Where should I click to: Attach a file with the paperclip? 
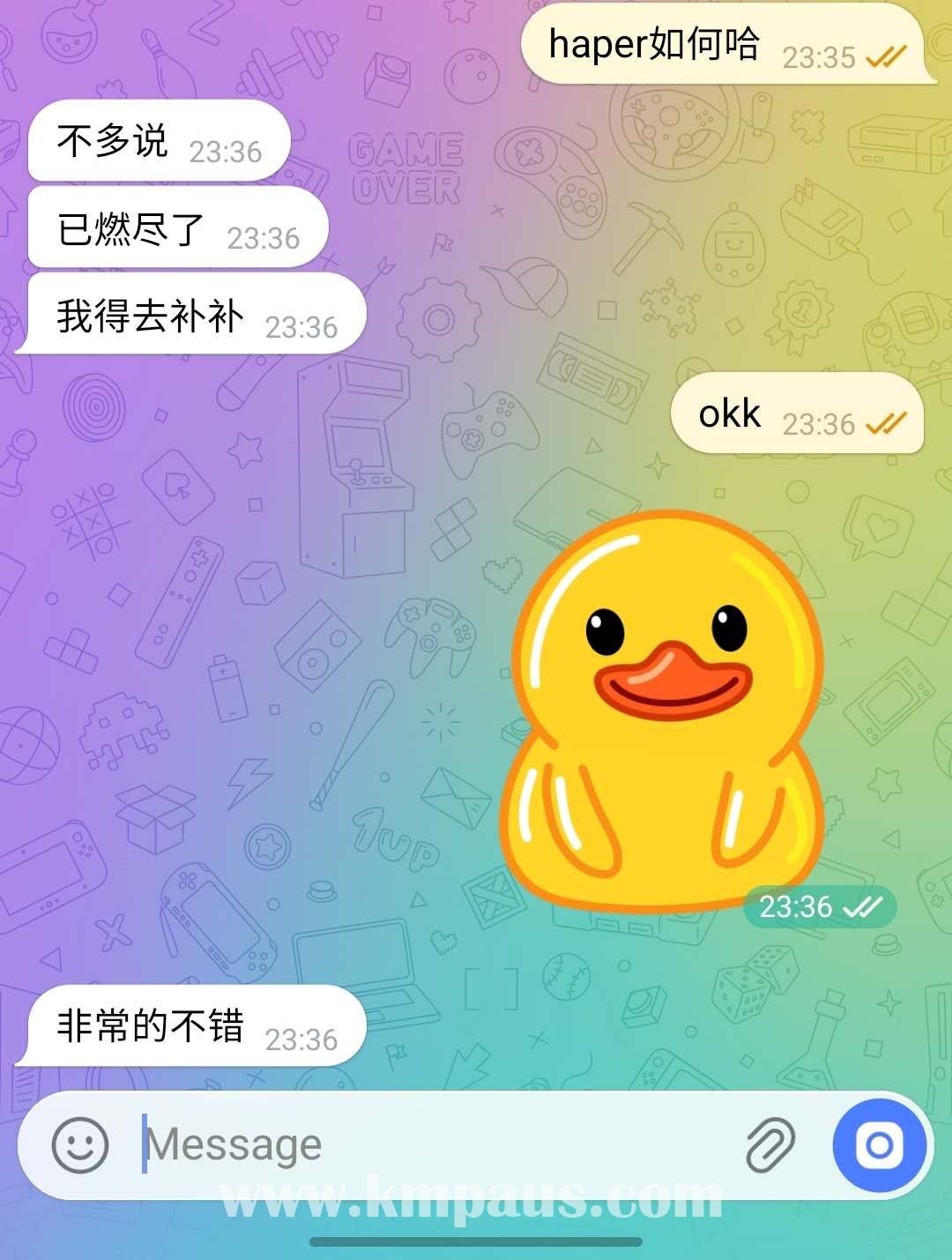(770, 1145)
